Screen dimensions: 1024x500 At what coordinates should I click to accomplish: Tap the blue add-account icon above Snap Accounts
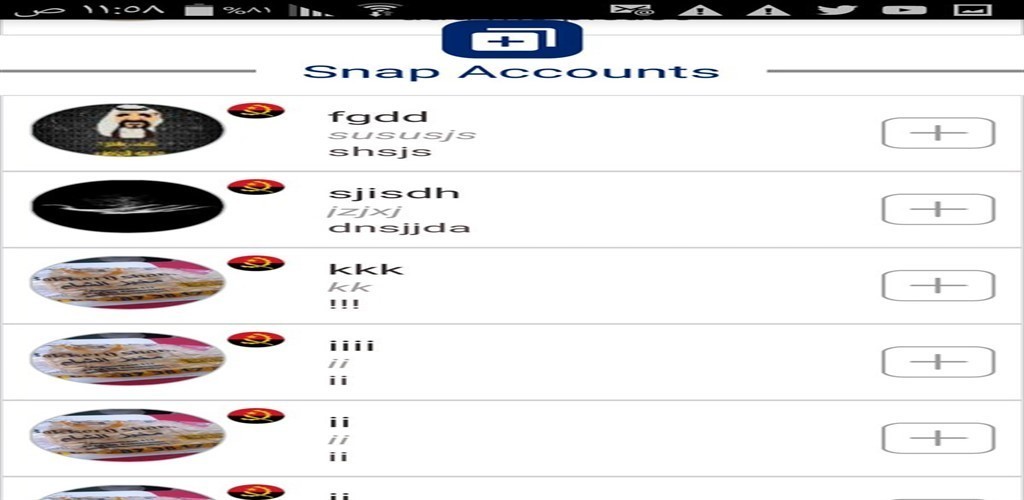(511, 40)
